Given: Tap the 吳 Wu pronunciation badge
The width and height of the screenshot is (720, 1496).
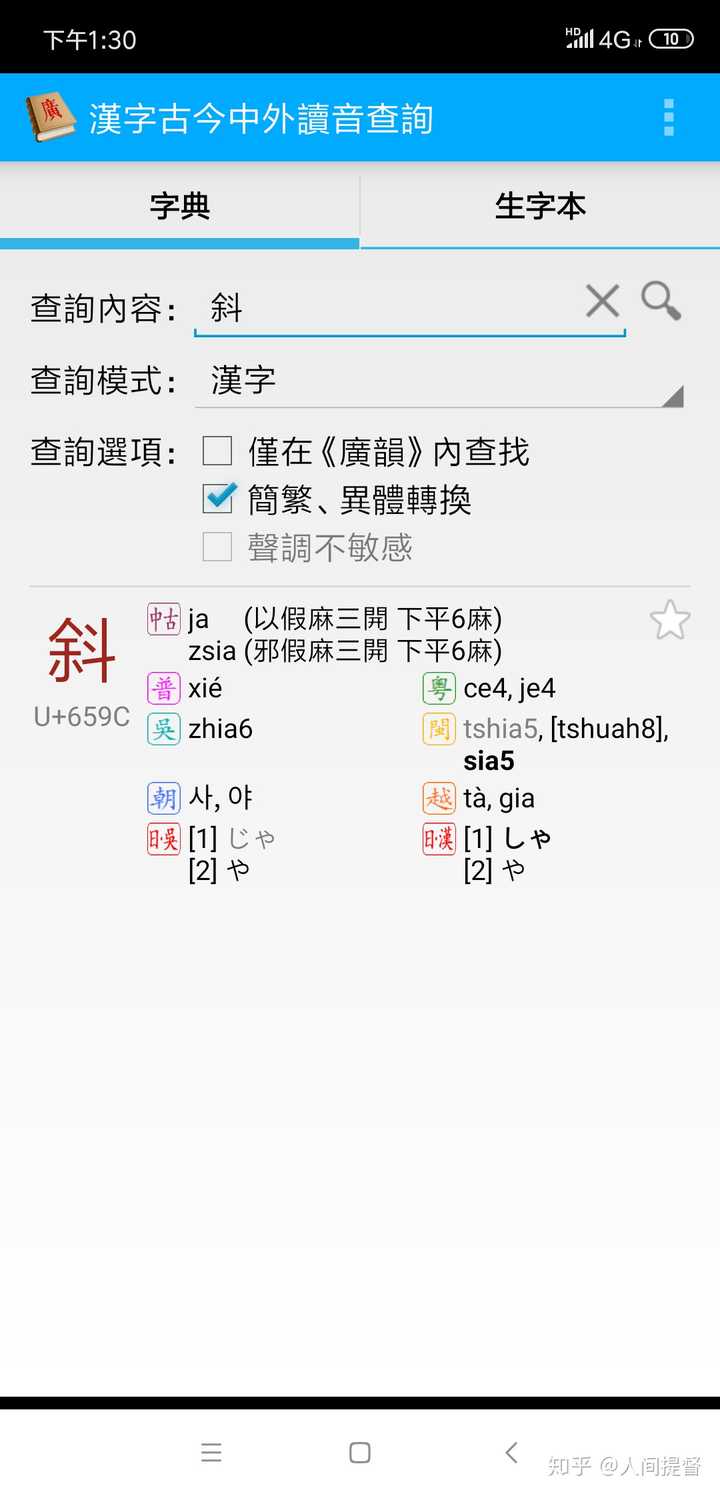Looking at the screenshot, I should point(163,729).
